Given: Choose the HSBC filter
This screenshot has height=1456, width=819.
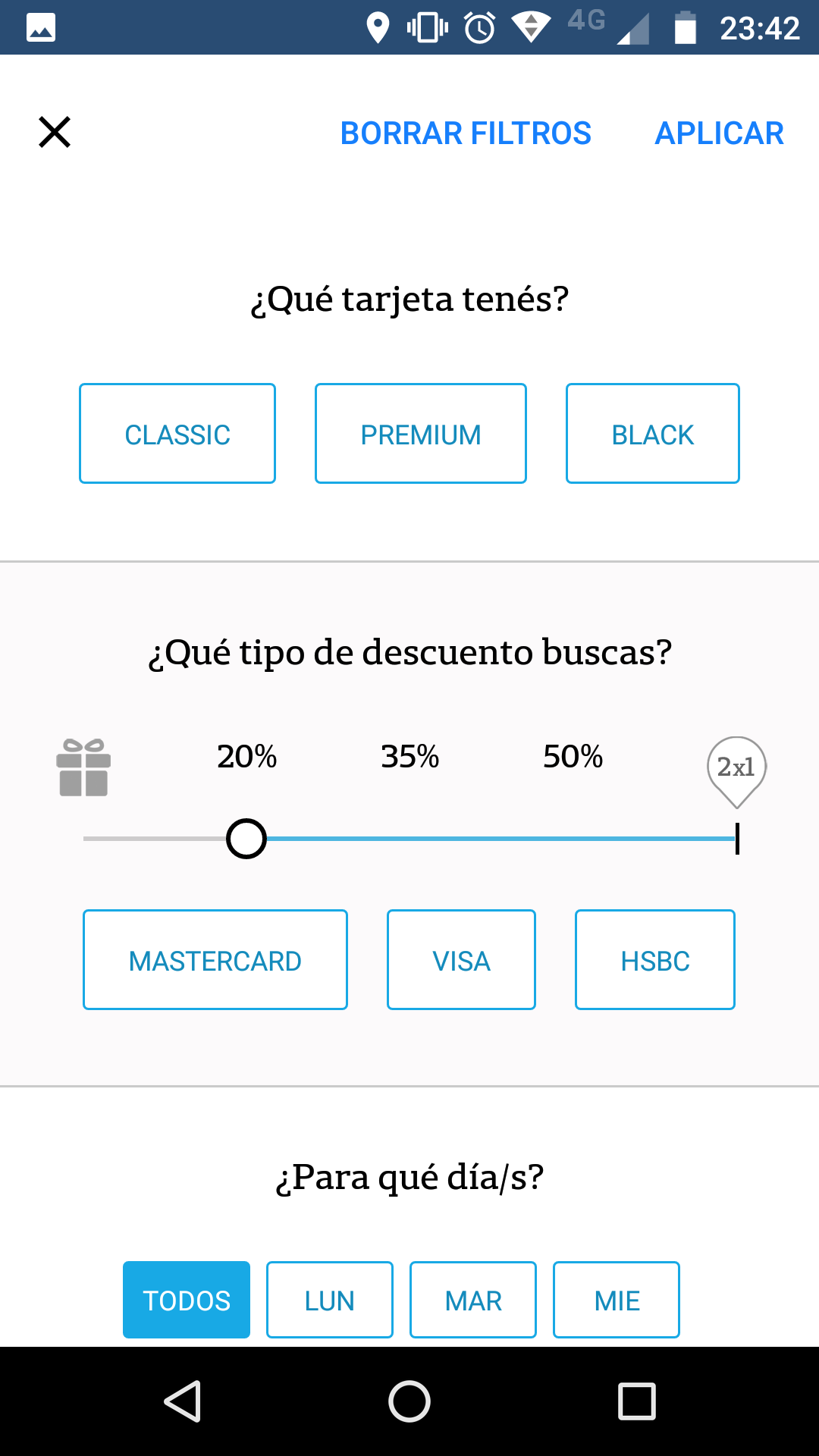Looking at the screenshot, I should (x=655, y=960).
